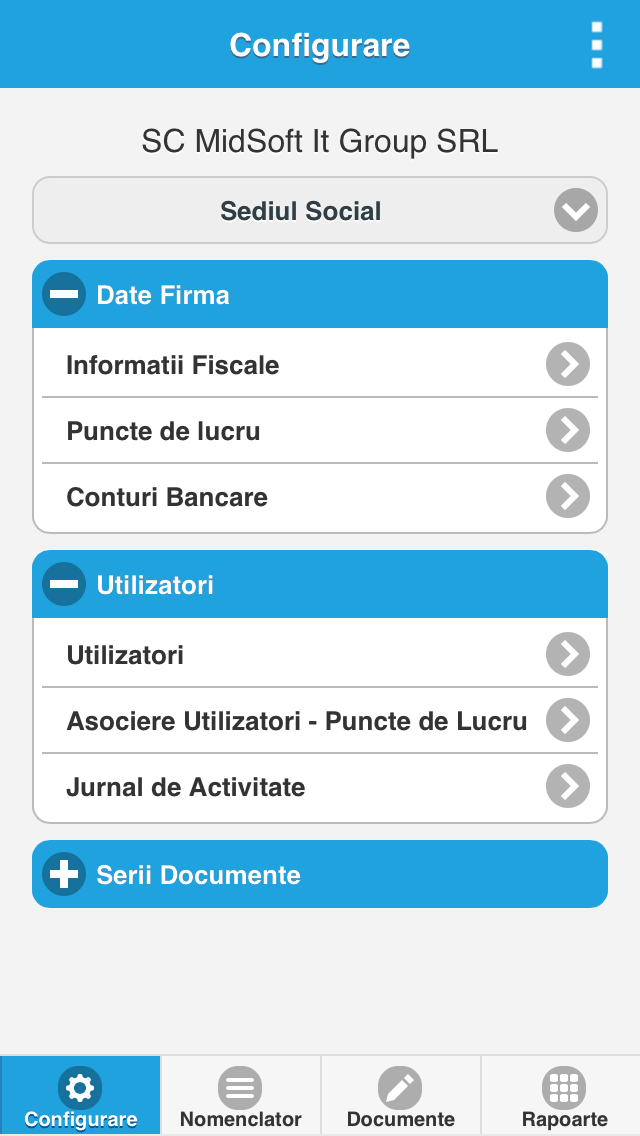Open the three-dot overflow menu

pos(596,45)
